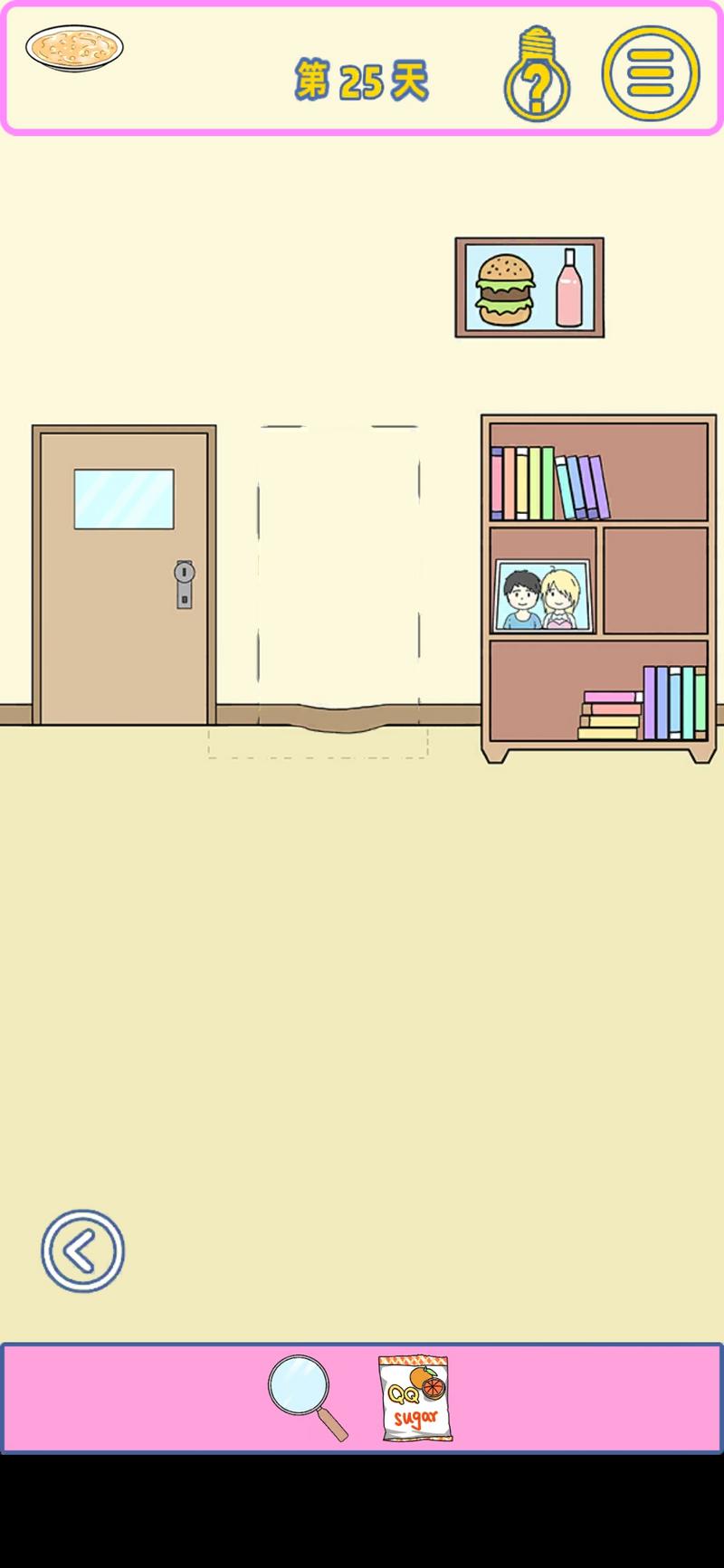Select the magnifying glass in inventory
Viewport: 724px width, 1568px height.
click(x=307, y=1396)
